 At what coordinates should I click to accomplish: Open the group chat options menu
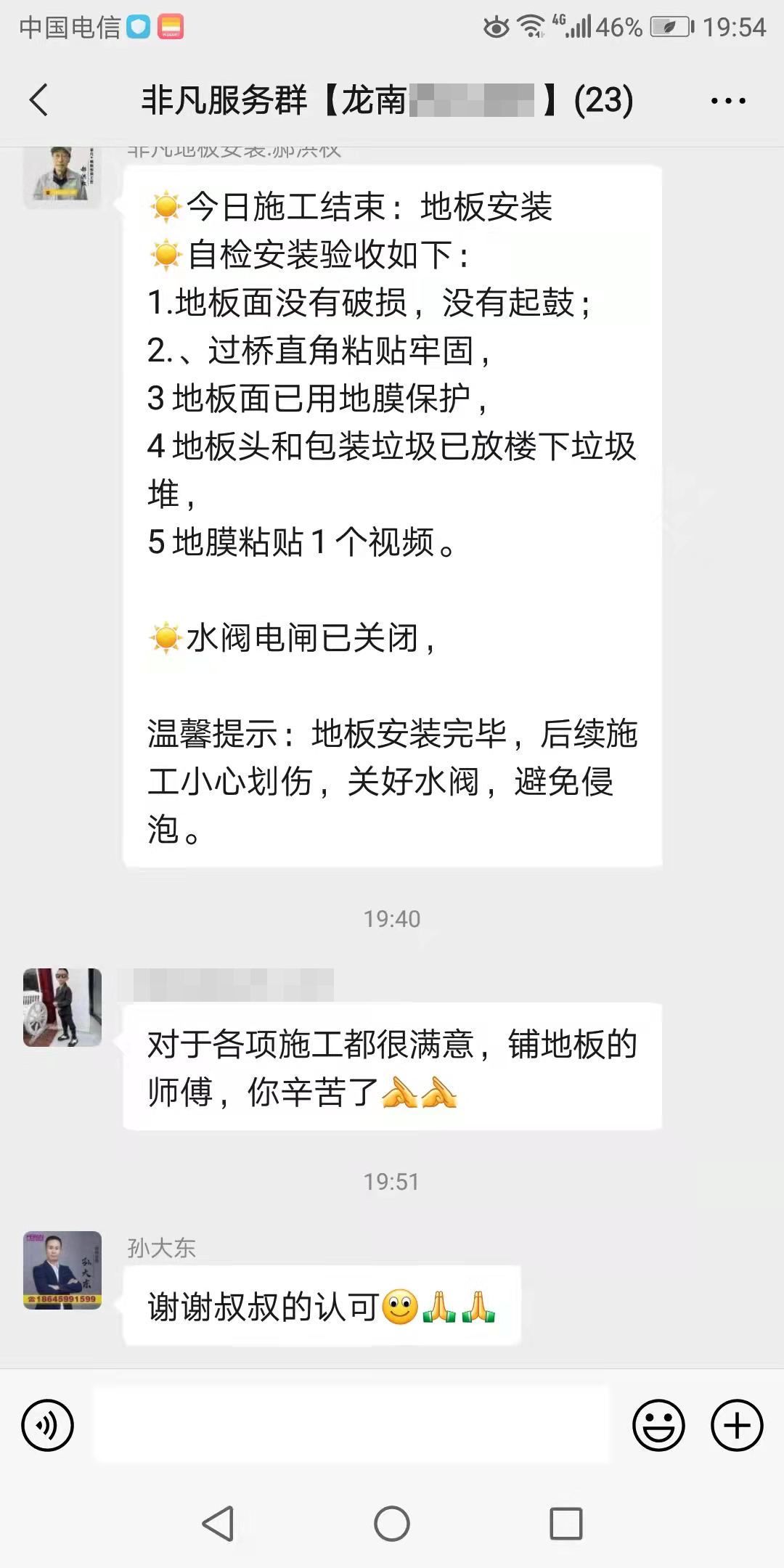pyautogui.click(x=728, y=101)
